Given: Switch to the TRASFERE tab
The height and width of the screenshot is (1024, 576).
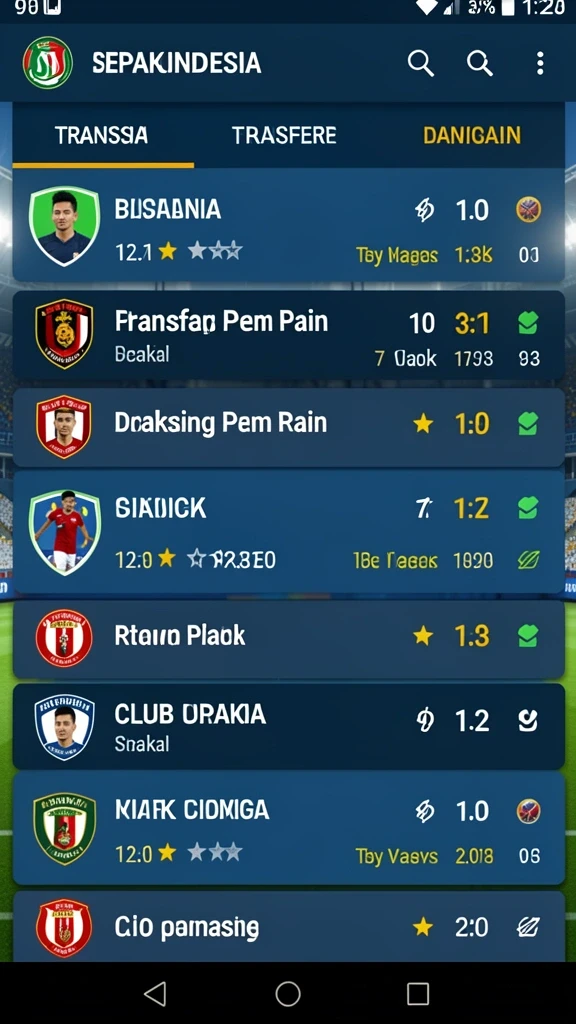Looking at the screenshot, I should (284, 135).
